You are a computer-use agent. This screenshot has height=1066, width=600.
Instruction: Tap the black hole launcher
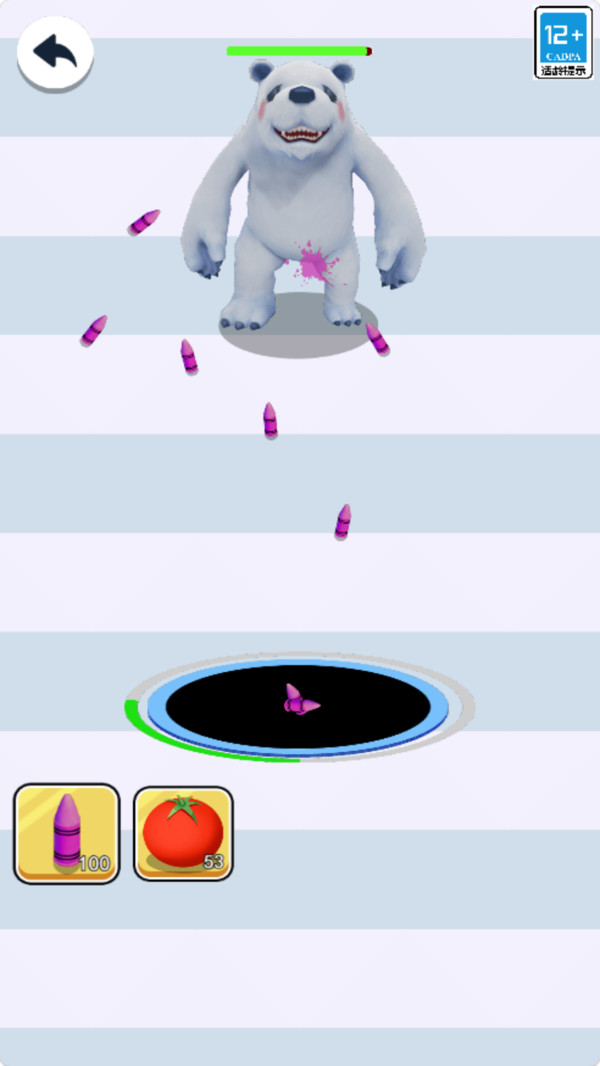[299, 707]
